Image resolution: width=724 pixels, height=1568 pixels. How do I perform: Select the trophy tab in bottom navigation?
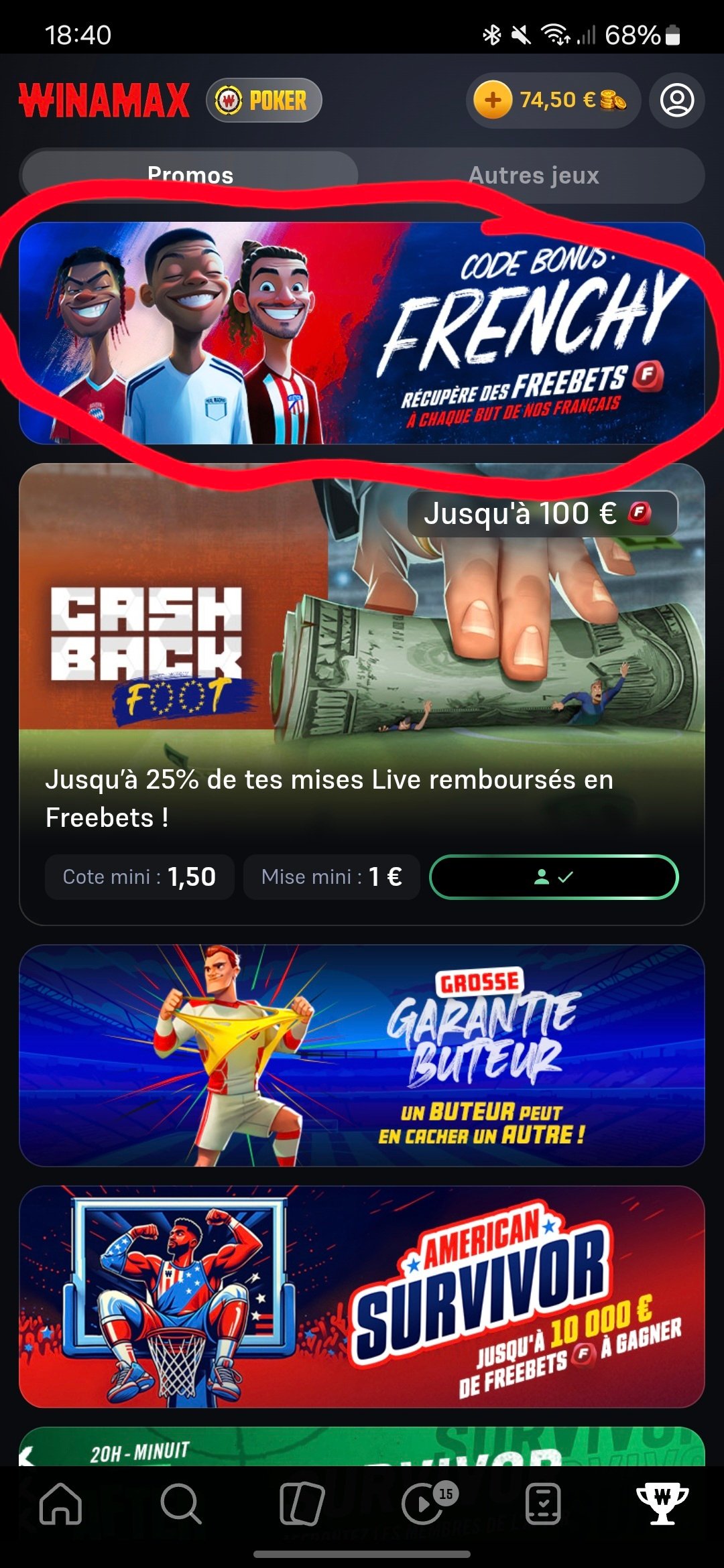point(662,1503)
